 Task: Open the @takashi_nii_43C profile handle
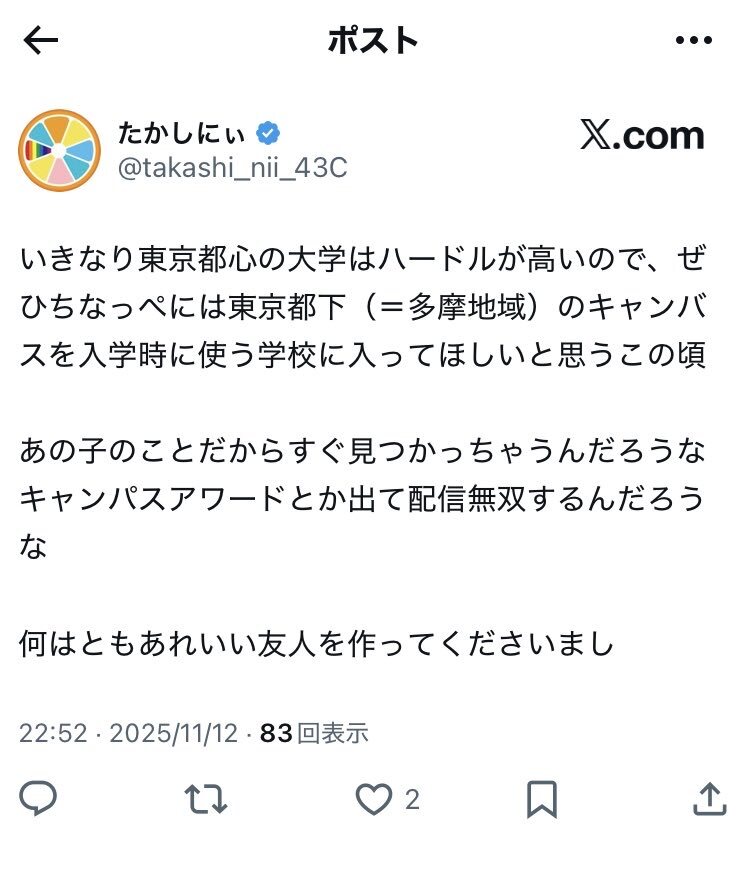tap(233, 168)
